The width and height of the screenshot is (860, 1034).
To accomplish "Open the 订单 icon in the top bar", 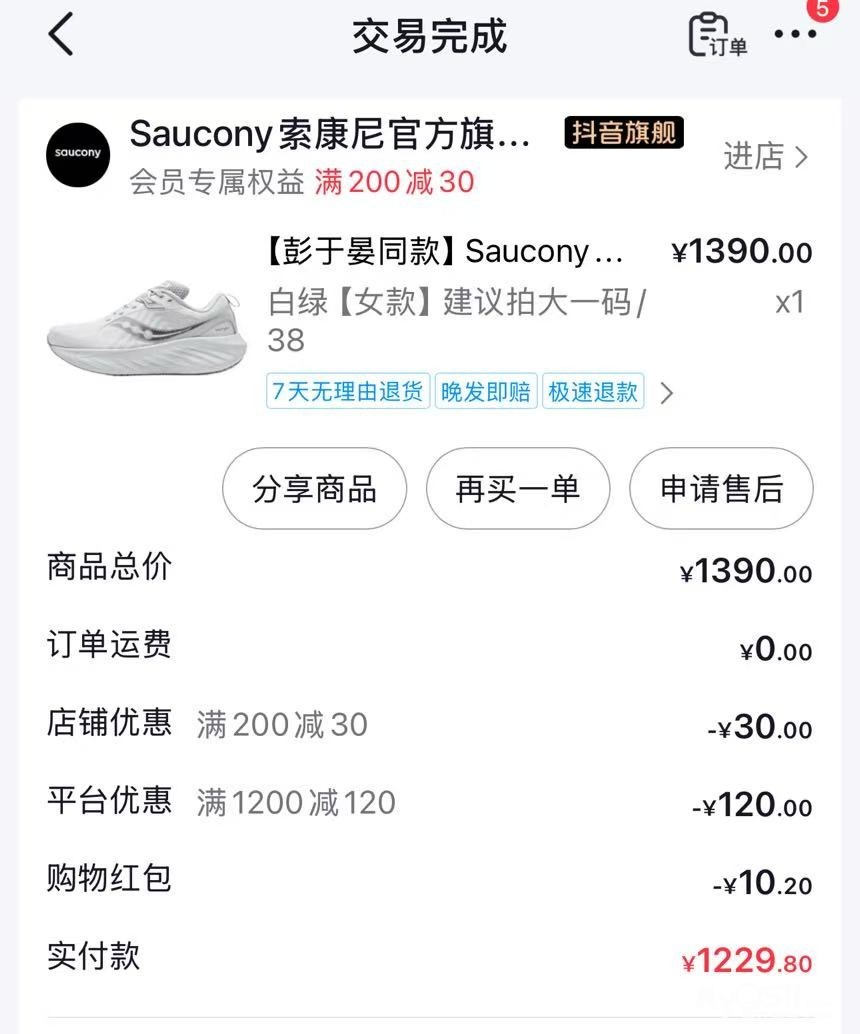I will tap(717, 36).
